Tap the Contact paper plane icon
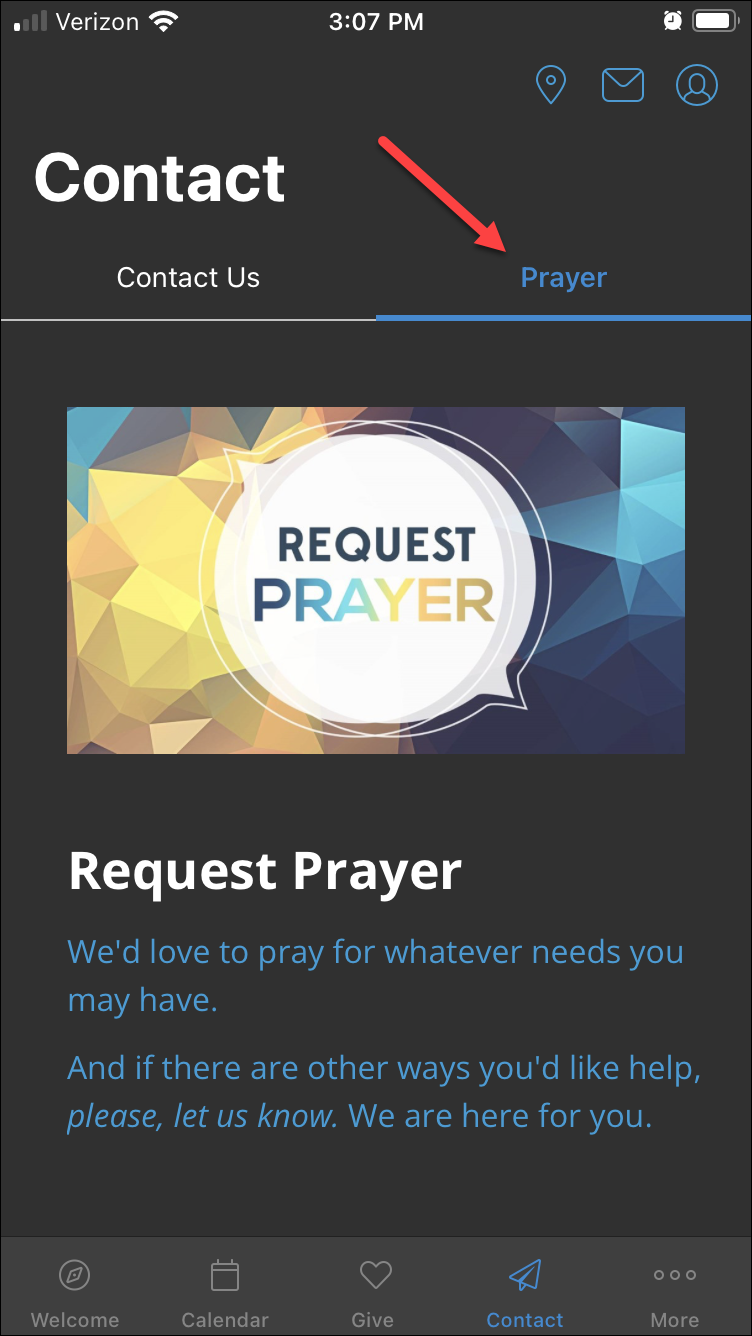Viewport: 752px width, 1336px height. [x=524, y=1275]
